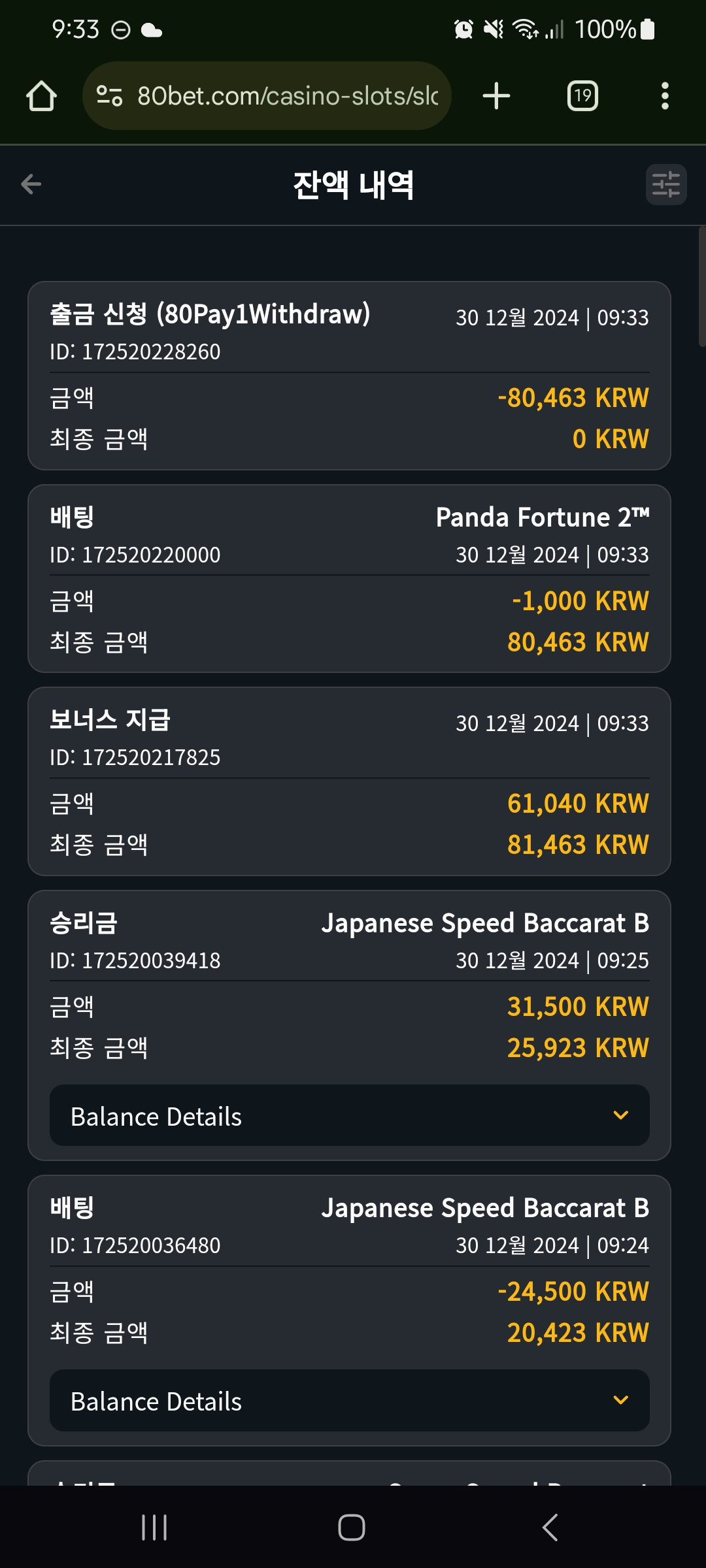This screenshot has width=706, height=1568.
Task: Open a new browser tab
Action: pyautogui.click(x=496, y=96)
